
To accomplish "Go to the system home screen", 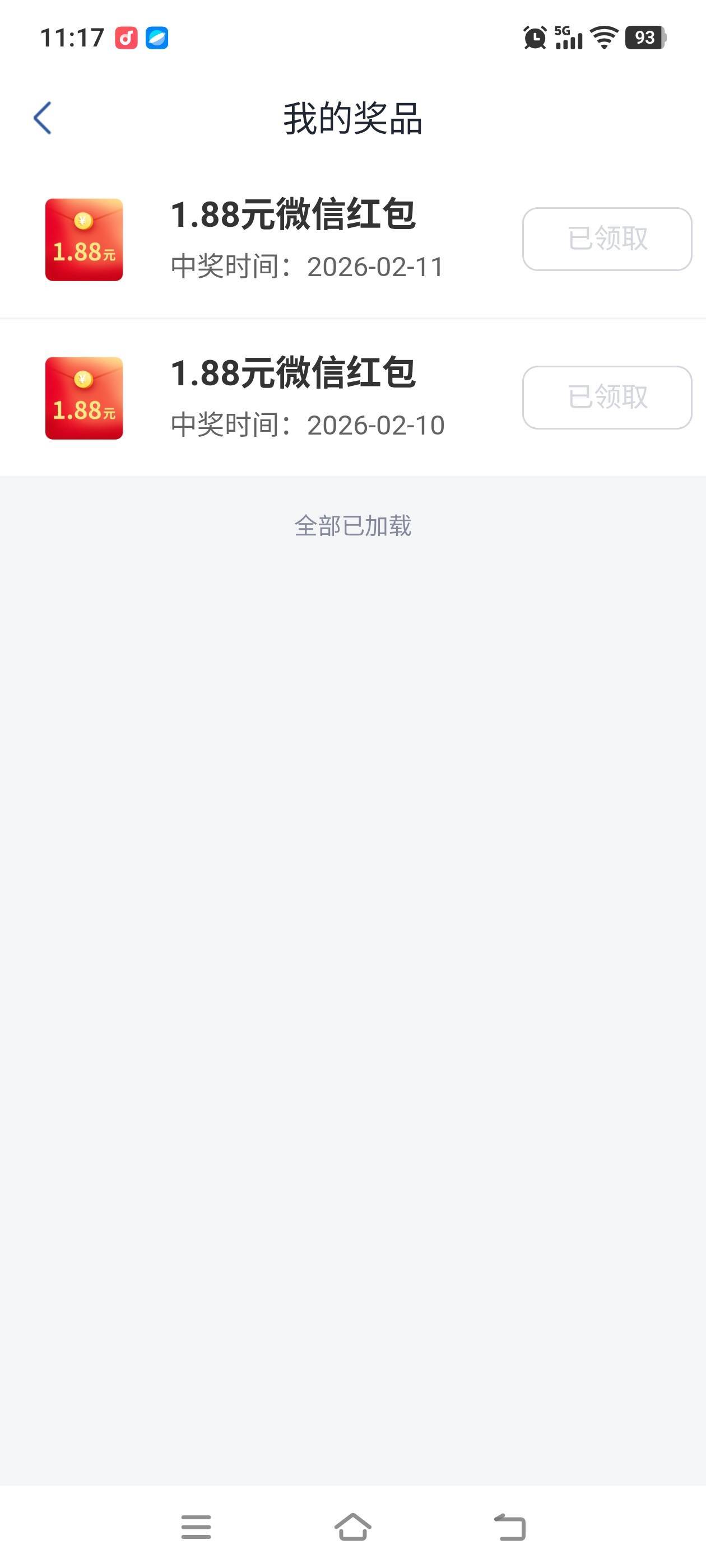I will coord(352,1527).
